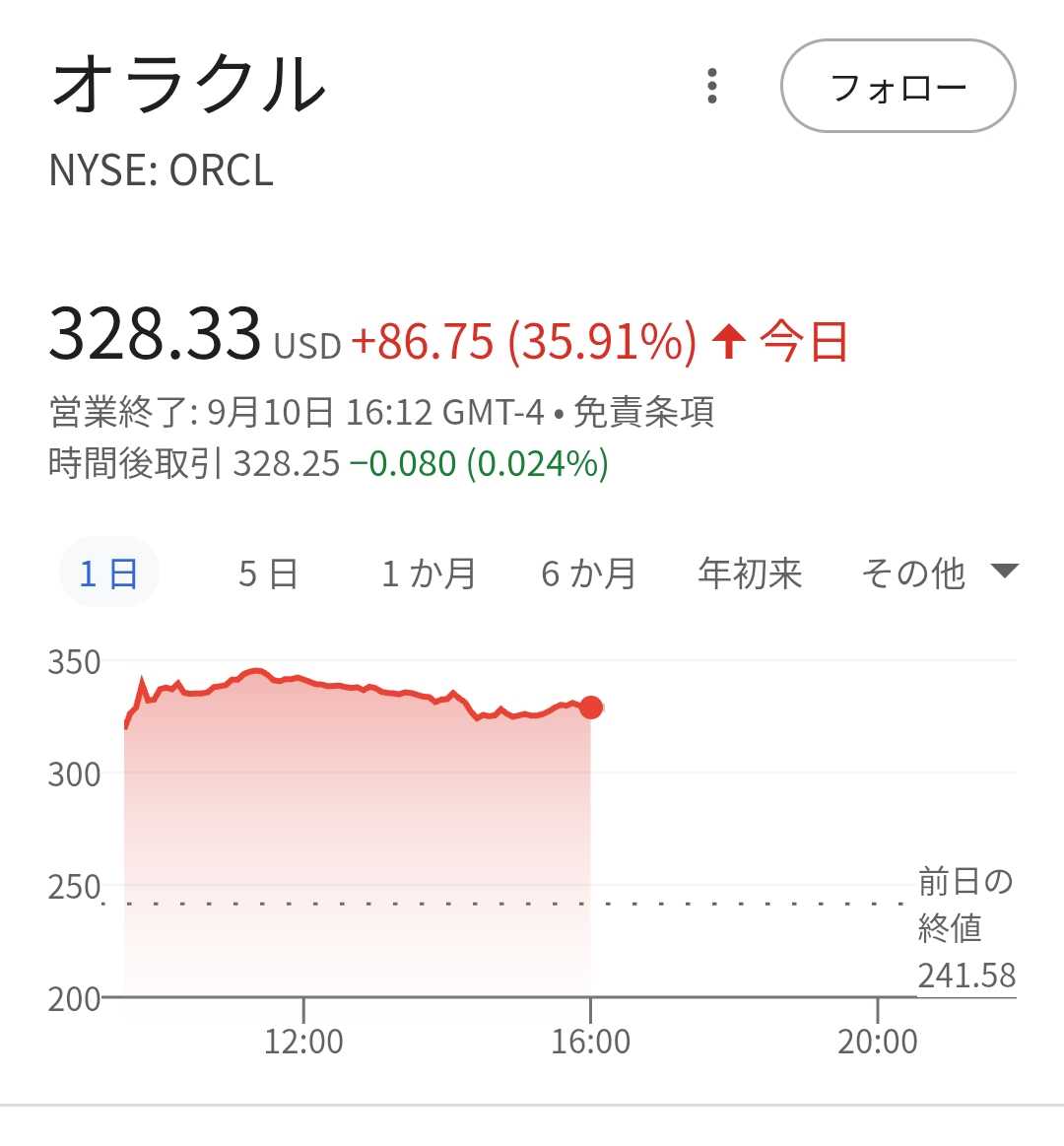Select the 1日 chart range
This screenshot has height=1146, width=1064.
point(108,573)
